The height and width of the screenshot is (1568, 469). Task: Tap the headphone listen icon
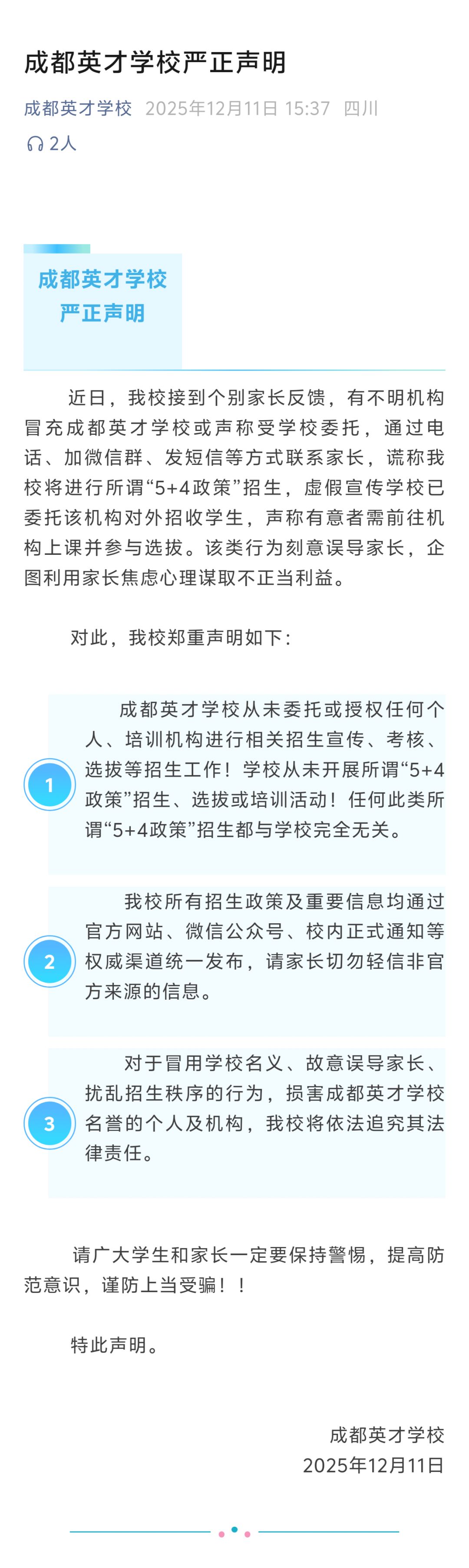35,144
